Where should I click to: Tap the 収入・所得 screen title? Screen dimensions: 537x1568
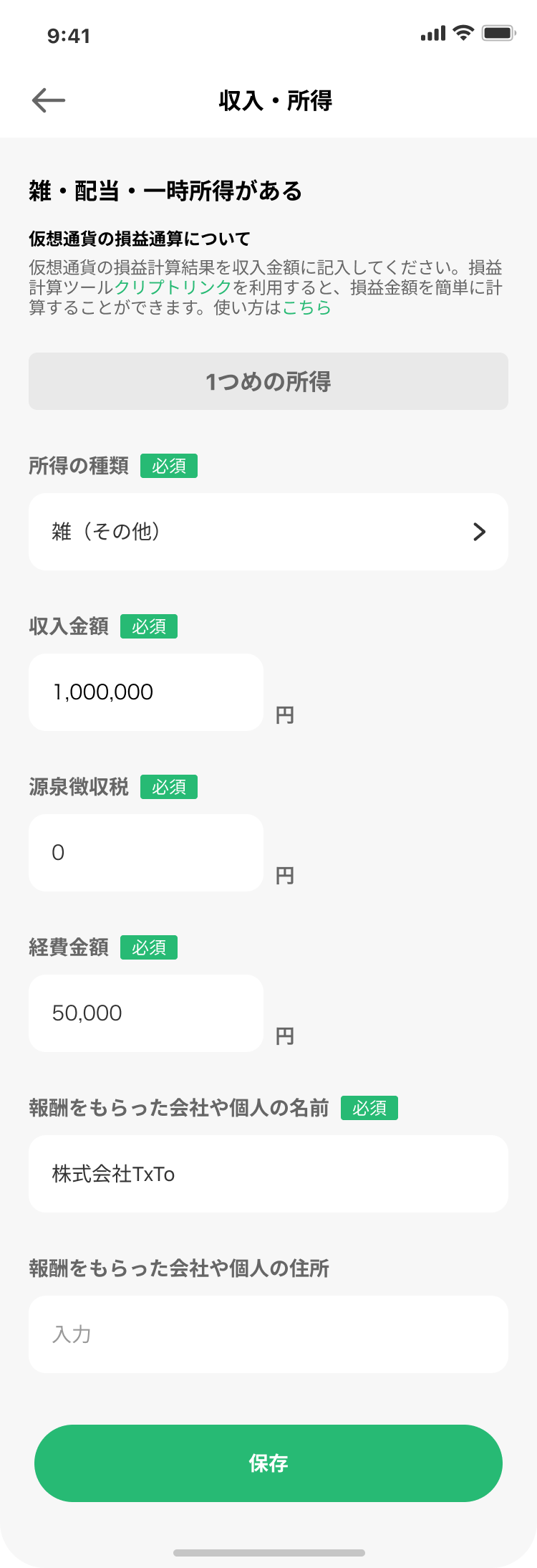coord(275,100)
